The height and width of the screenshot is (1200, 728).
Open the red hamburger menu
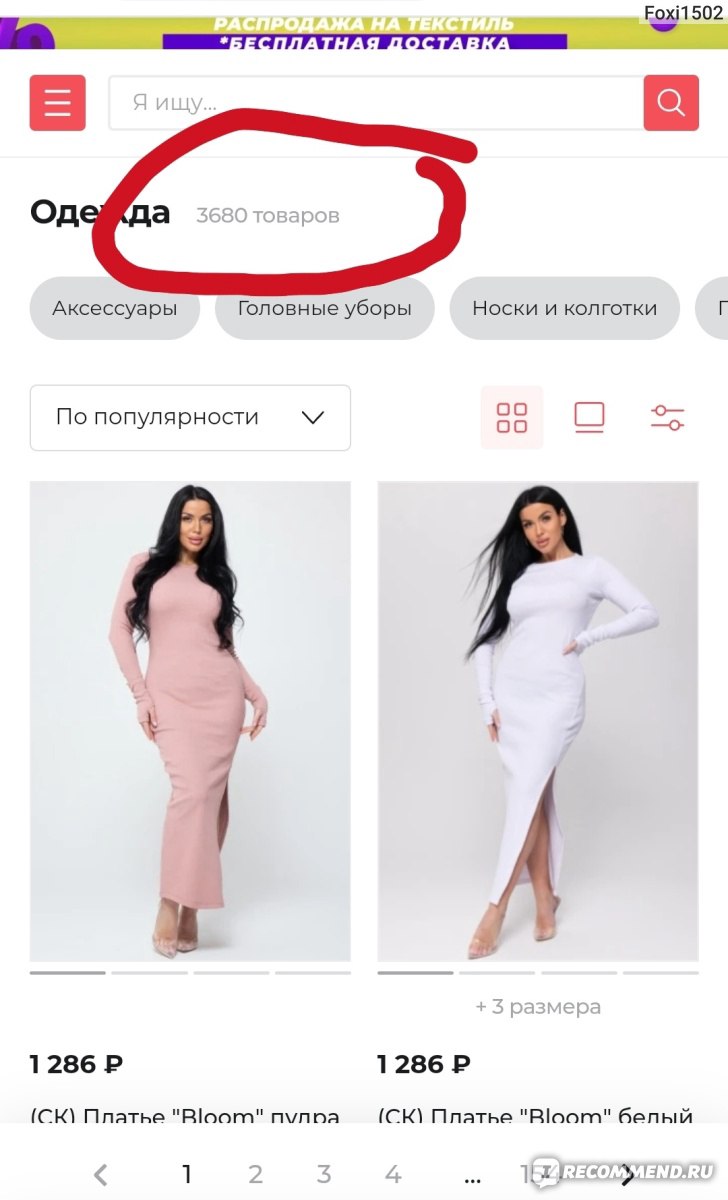(57, 102)
